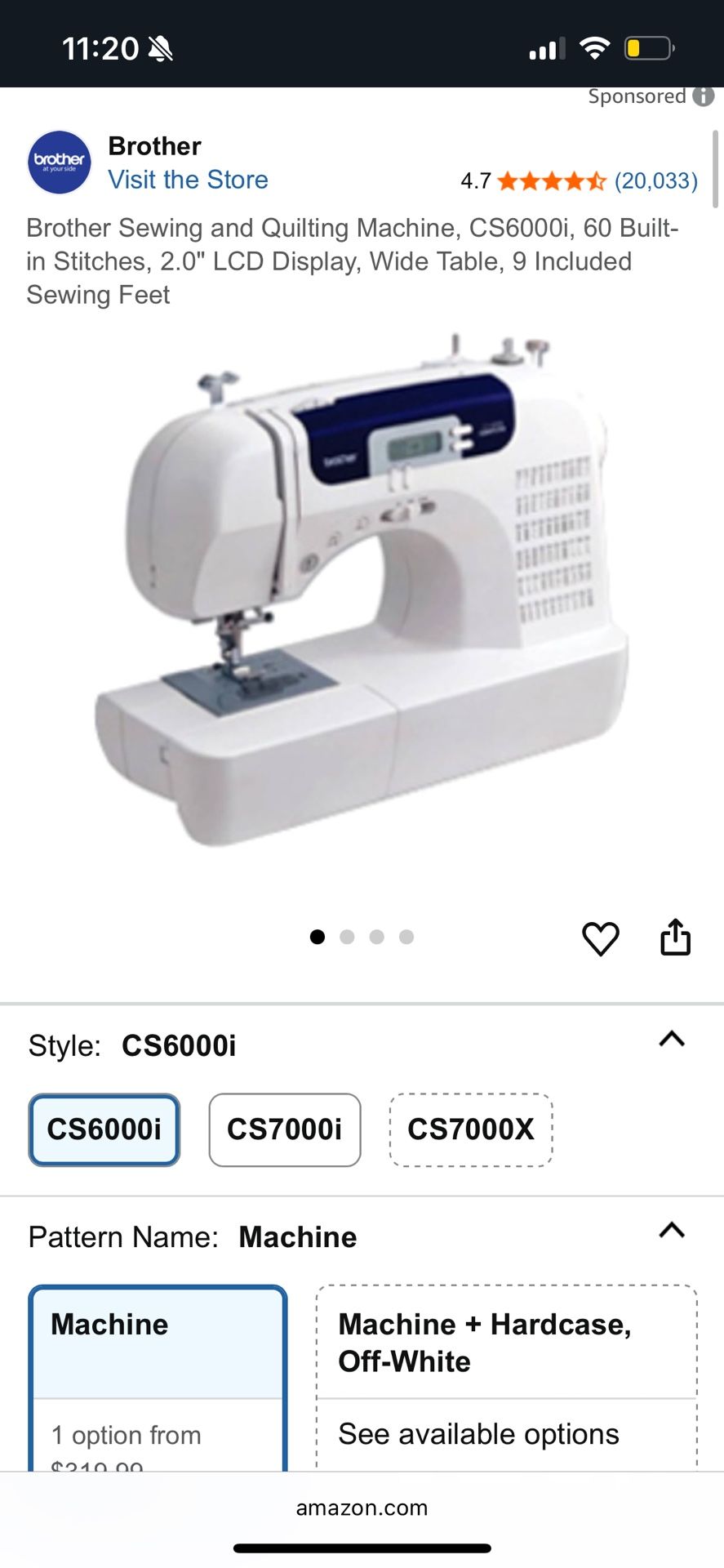Tap the notifications-off bell icon

(160, 48)
